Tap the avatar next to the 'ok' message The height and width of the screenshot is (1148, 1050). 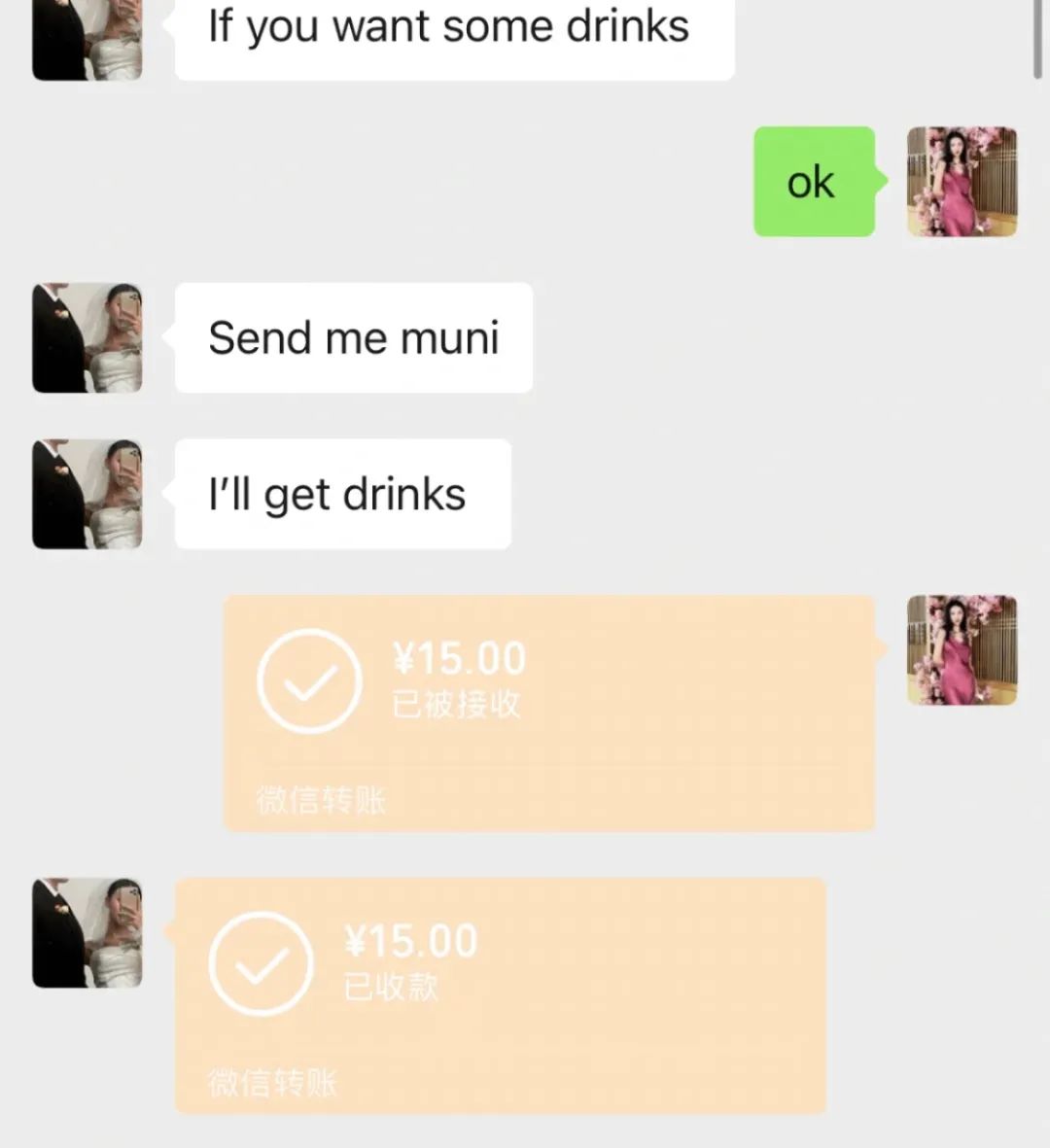pos(962,182)
